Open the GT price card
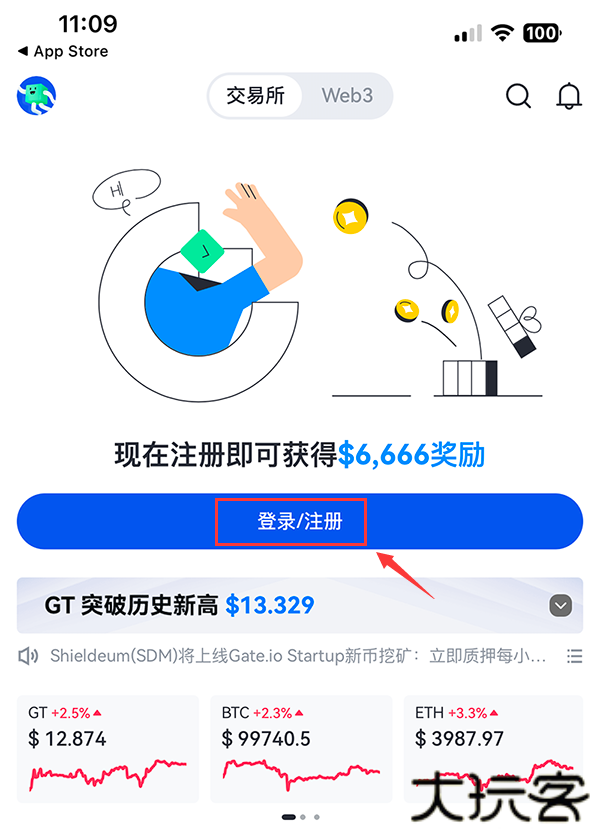Image resolution: width=600 pixels, height=839 pixels. [x=107, y=748]
